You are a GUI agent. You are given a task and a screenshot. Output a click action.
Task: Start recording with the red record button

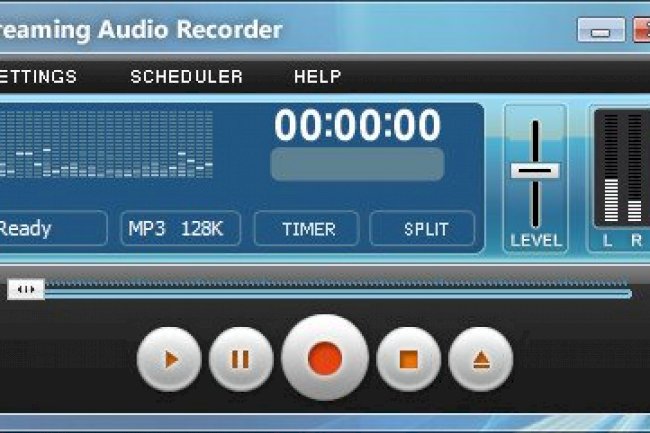tap(325, 358)
